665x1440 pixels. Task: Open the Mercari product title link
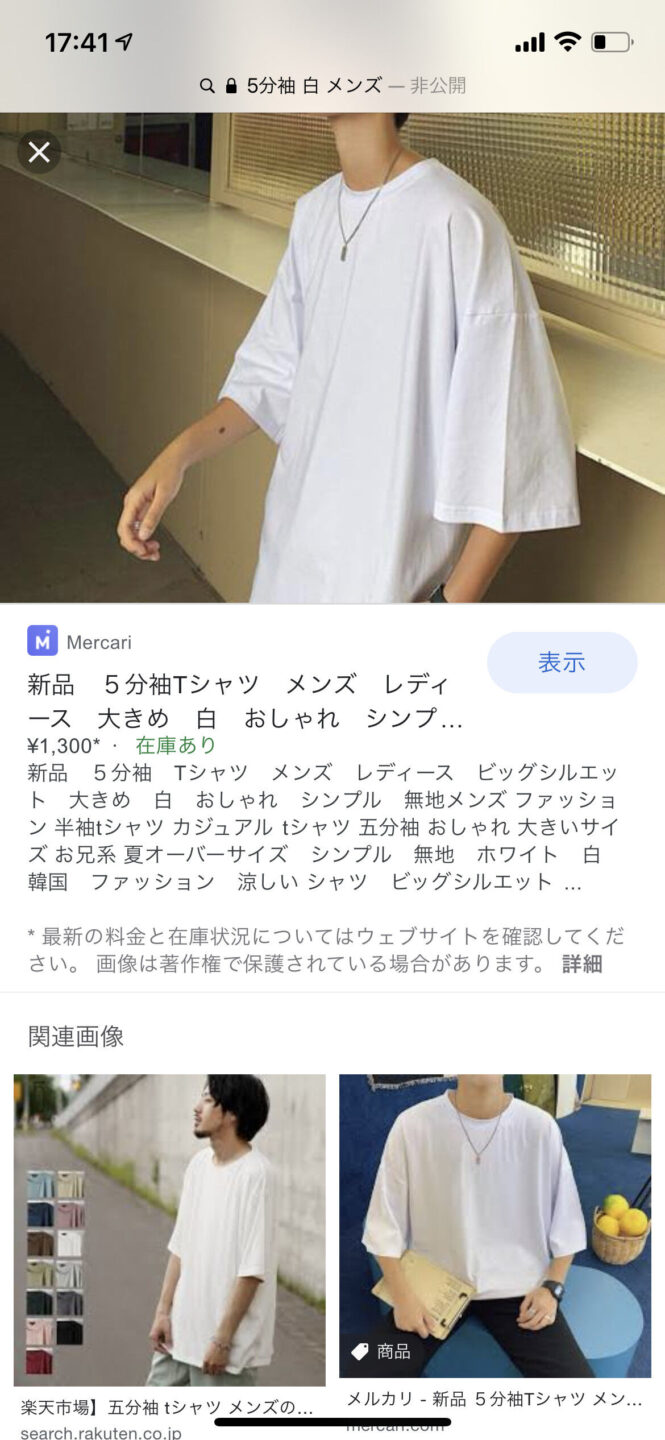[245, 701]
